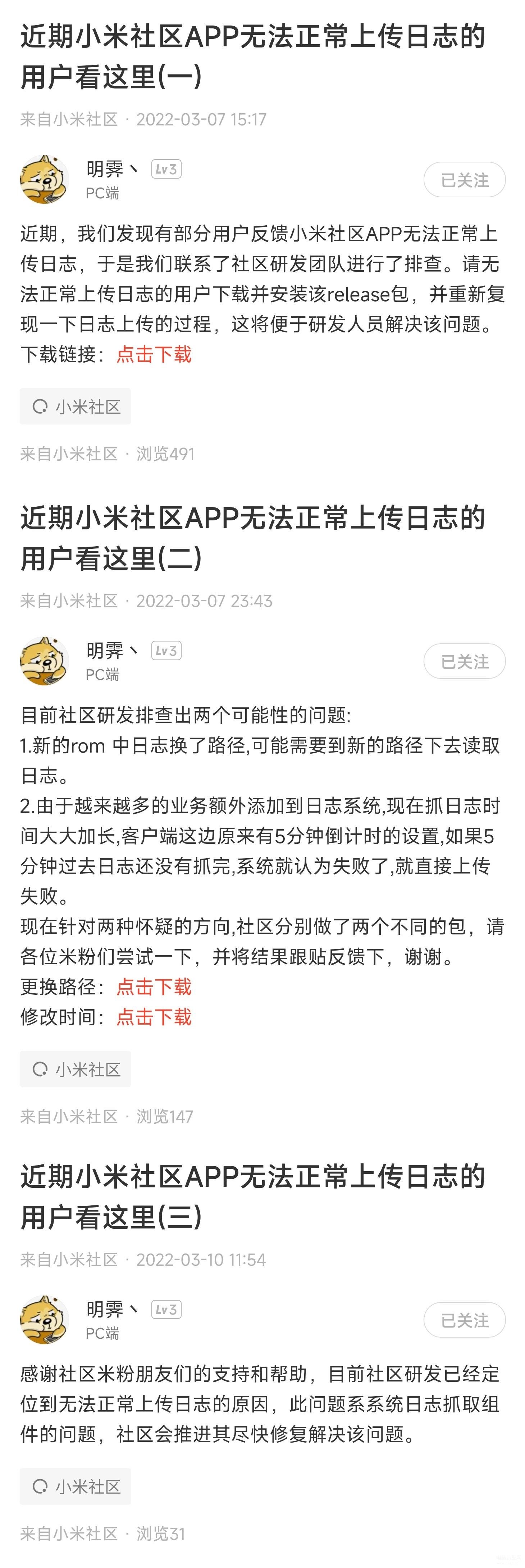The width and height of the screenshot is (525, 1568).
Task: Open 明霁丶 avatar in post (二)
Action: point(44,661)
